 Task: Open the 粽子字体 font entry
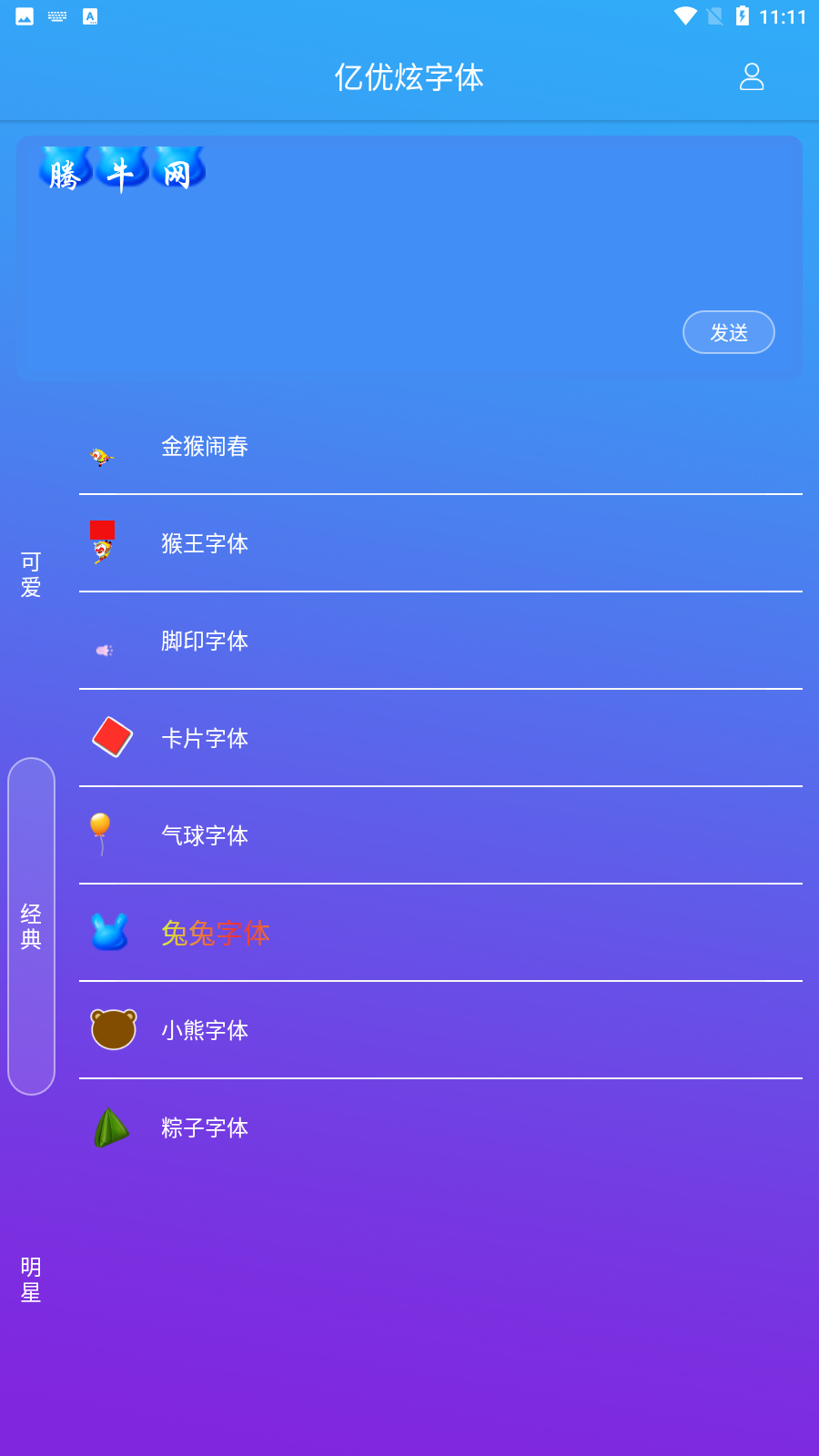point(205,1128)
